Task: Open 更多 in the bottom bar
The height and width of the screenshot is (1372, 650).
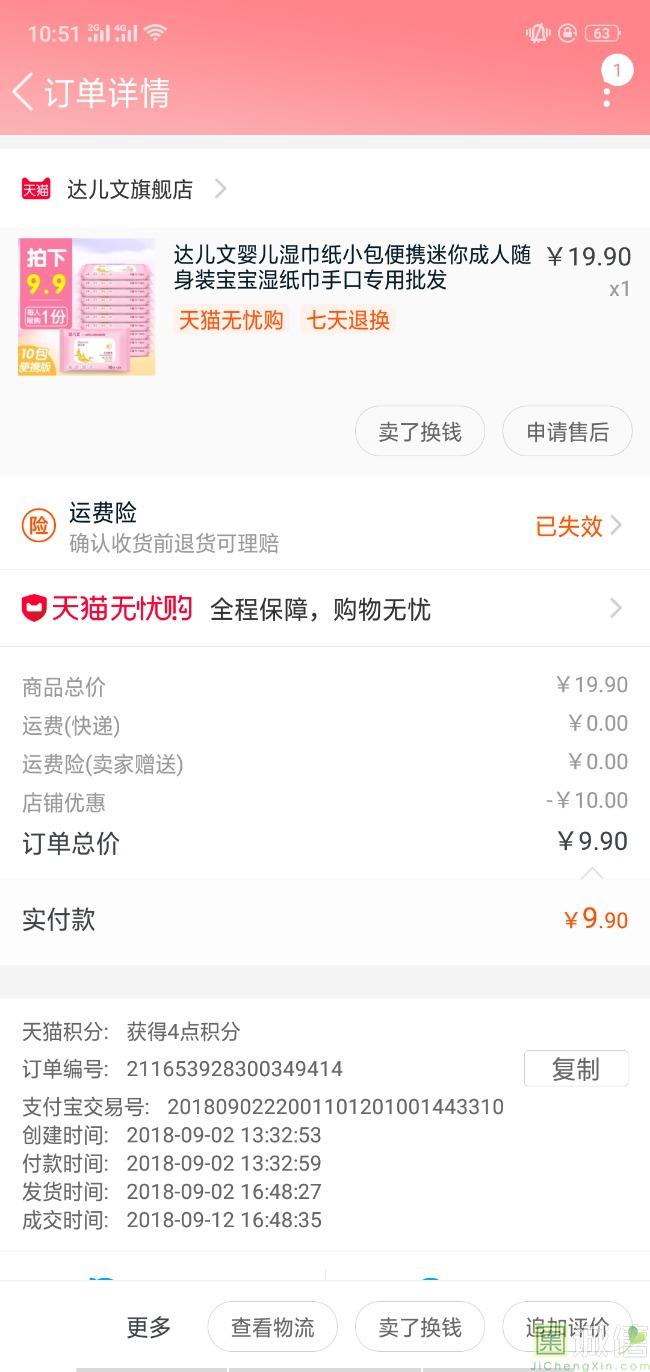Action: [x=149, y=1327]
